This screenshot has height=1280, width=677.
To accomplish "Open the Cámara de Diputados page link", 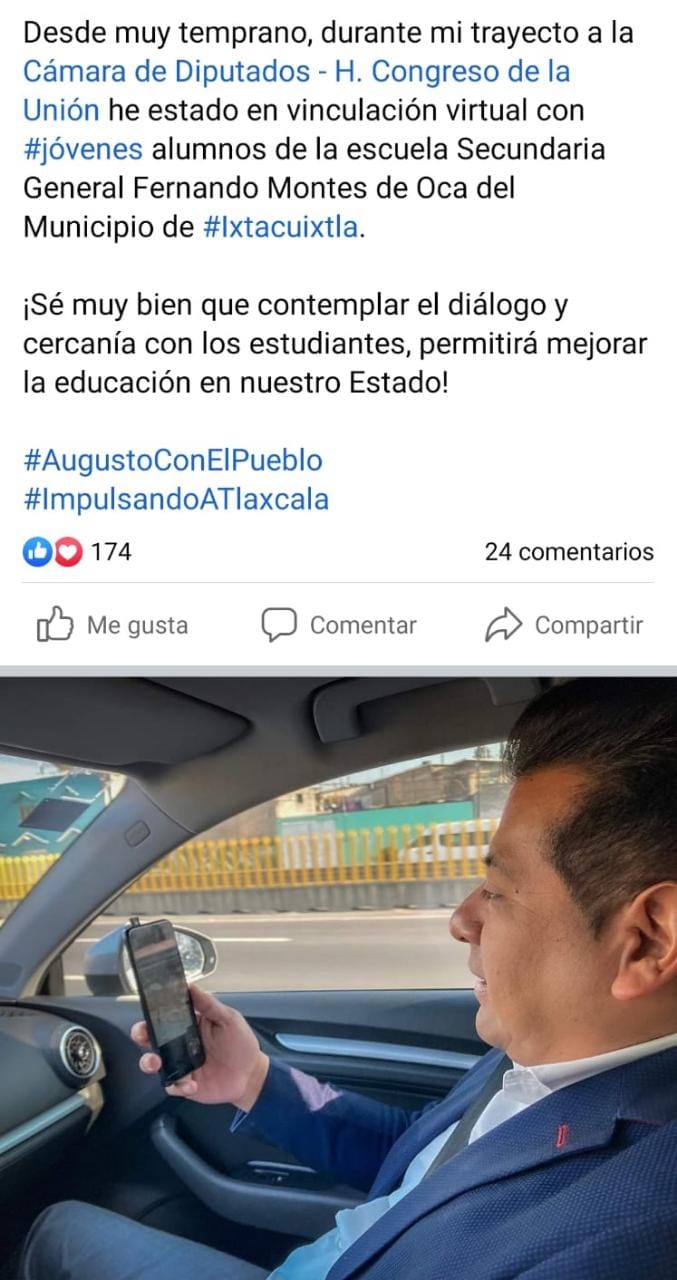I will 296,72.
